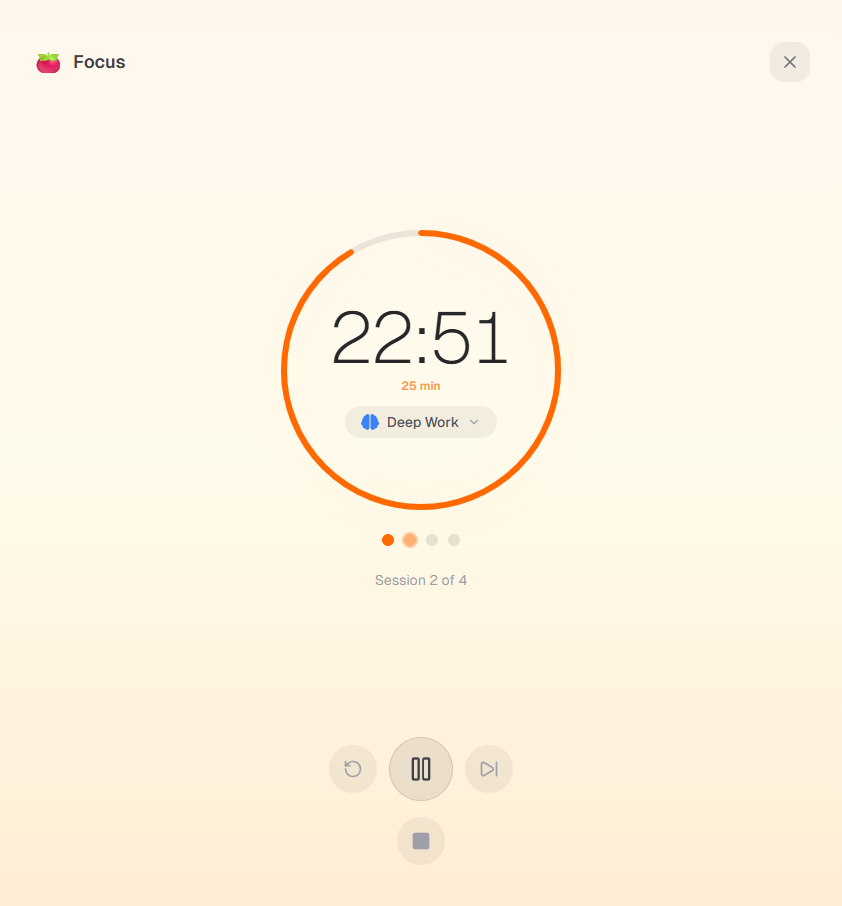Skip to the next session
The height and width of the screenshot is (906, 842).
[489, 769]
